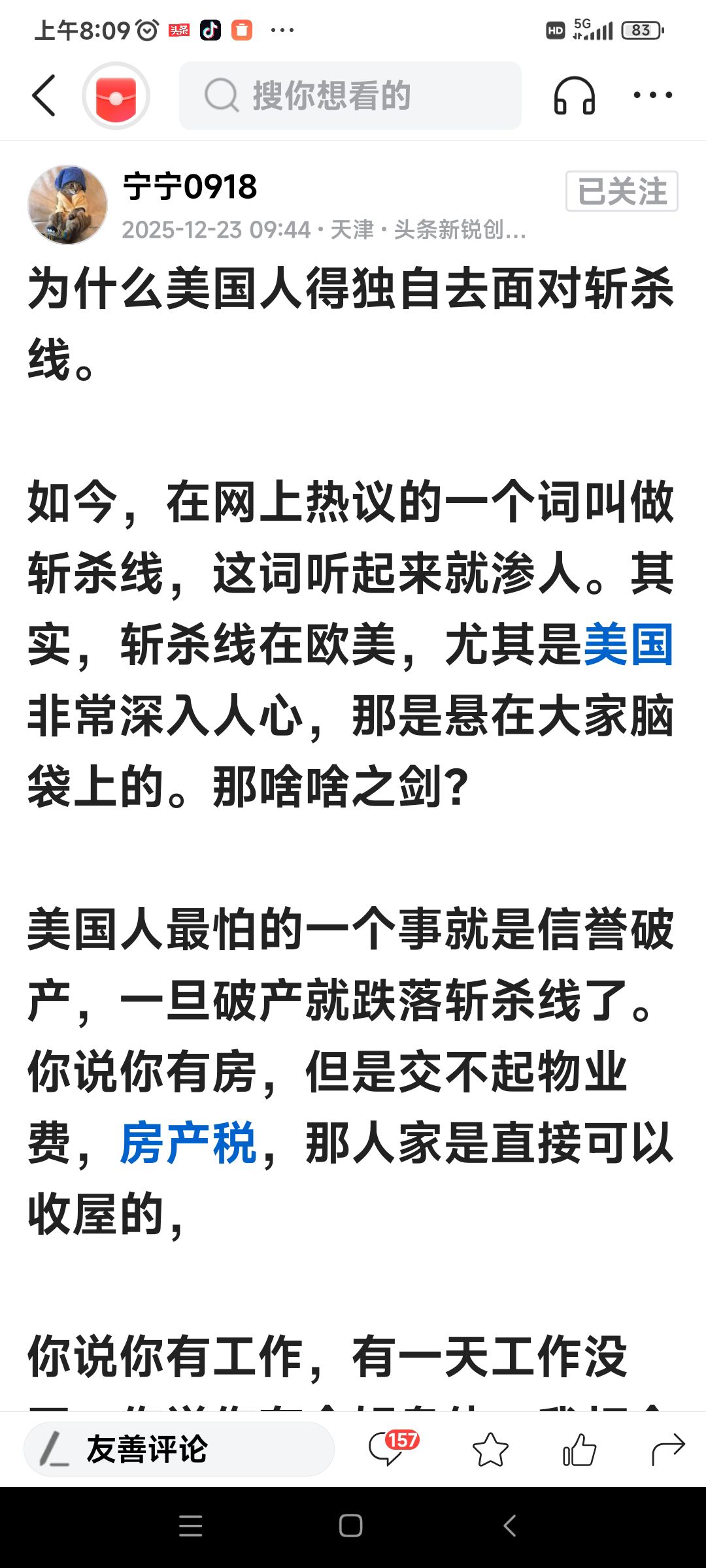Like the article with thumbs-up
Screen dimensions: 706x1568
tap(579, 1449)
